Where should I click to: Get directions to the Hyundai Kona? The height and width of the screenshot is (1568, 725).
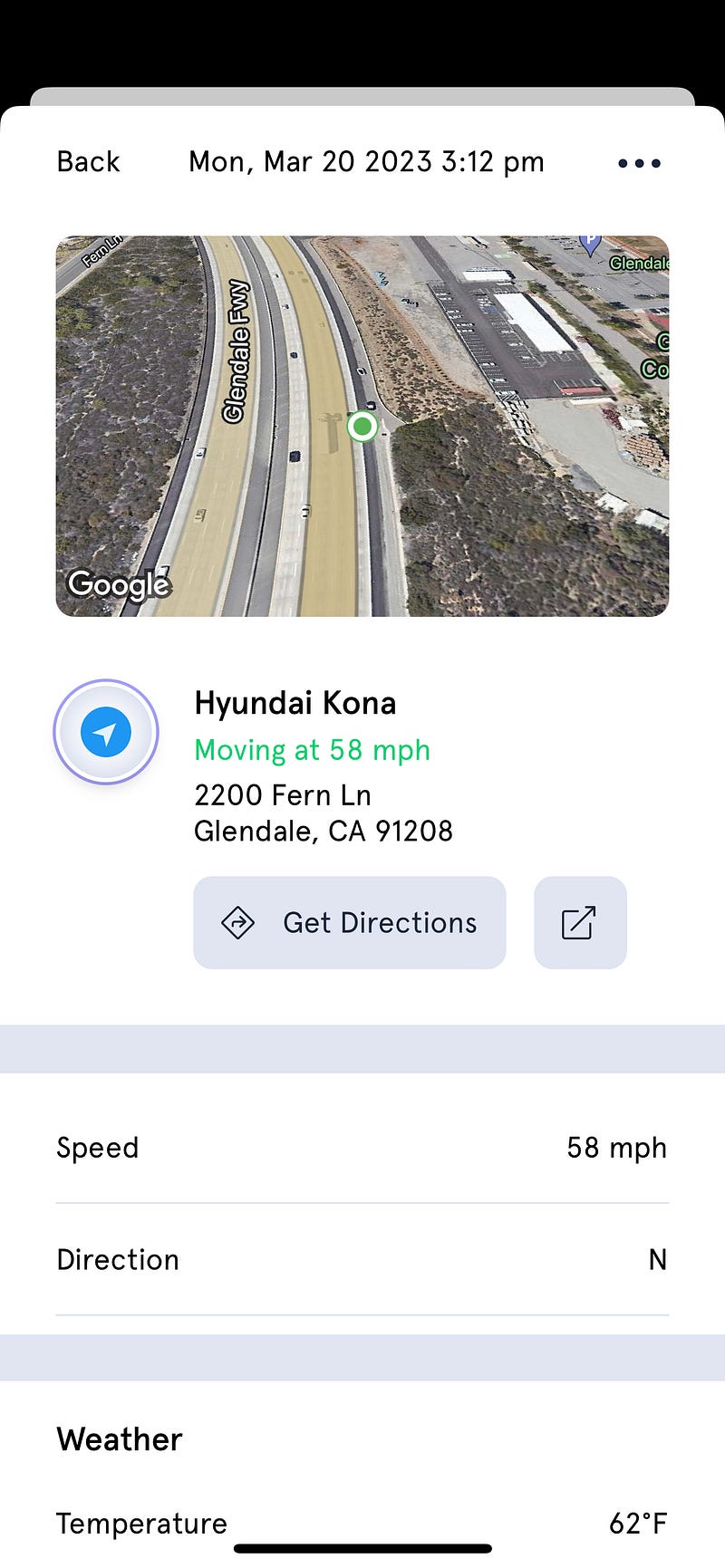350,922
